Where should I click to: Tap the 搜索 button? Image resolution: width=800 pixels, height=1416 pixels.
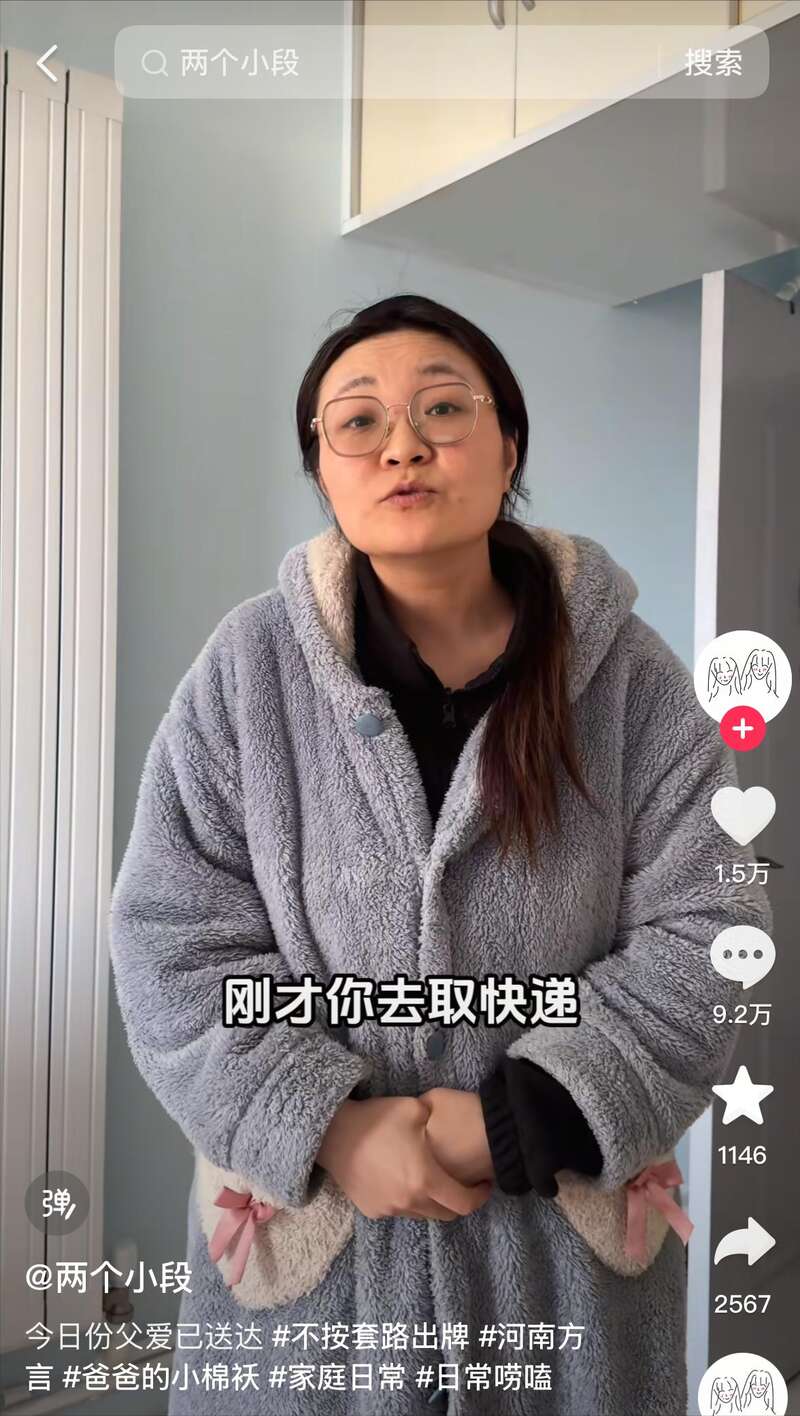coord(713,63)
